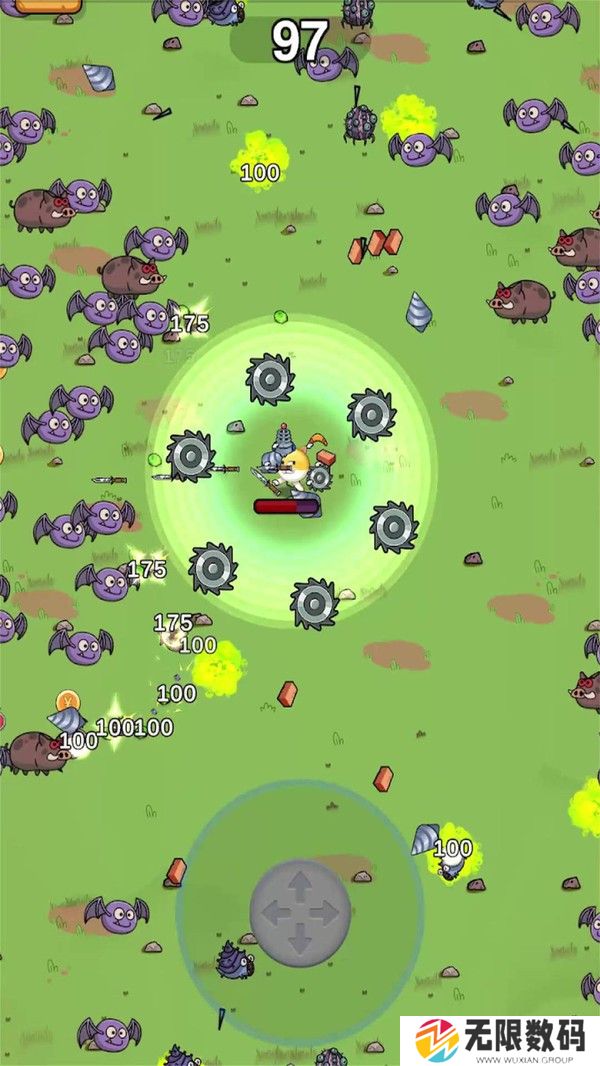Tap the virtual joystick directional pad

[x=300, y=912]
